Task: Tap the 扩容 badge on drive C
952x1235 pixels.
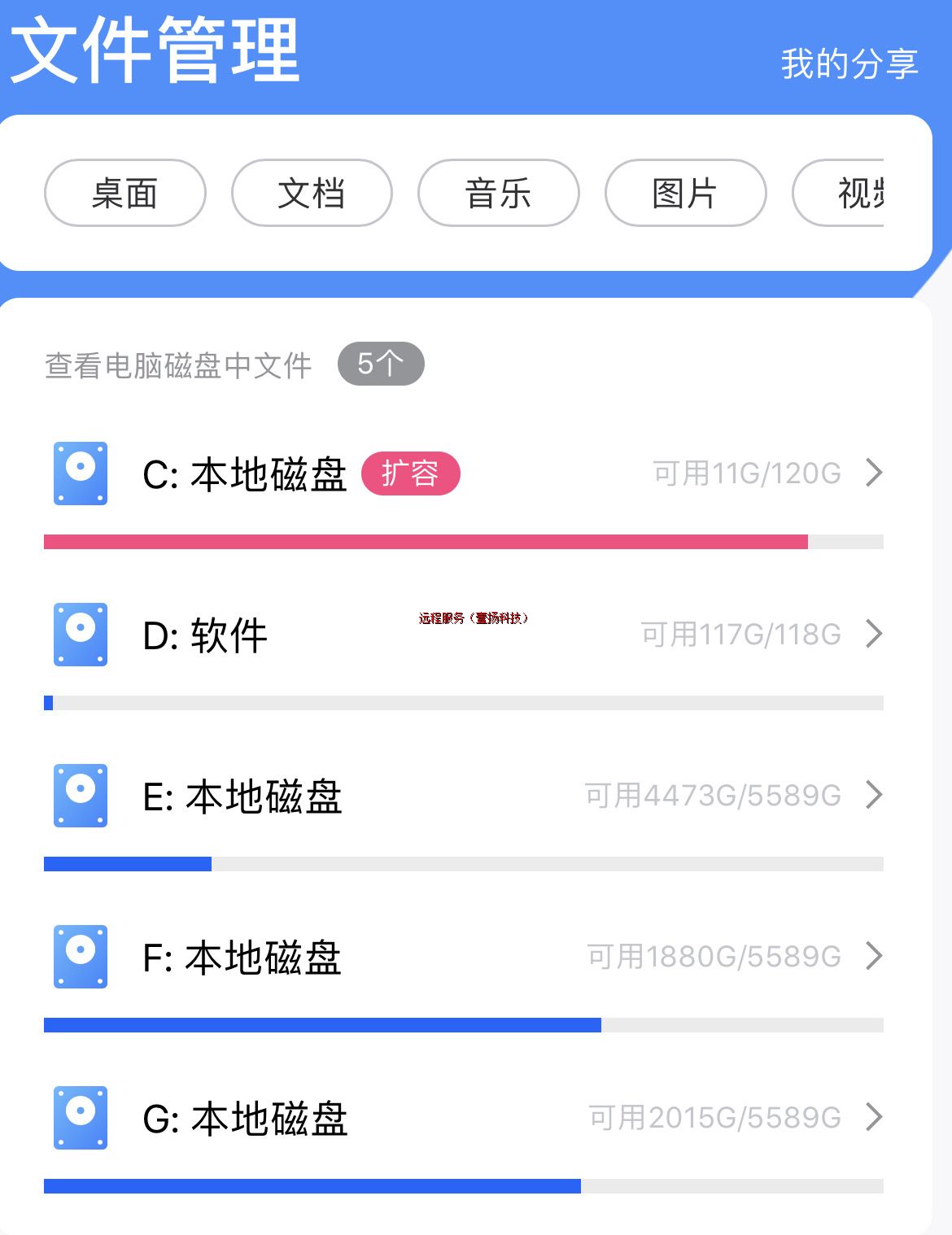Action: (410, 473)
